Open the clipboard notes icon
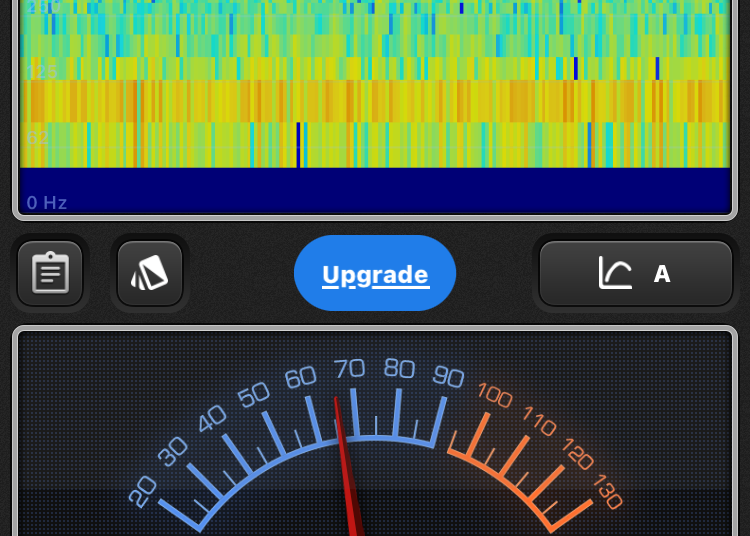750x536 pixels. click(x=50, y=273)
